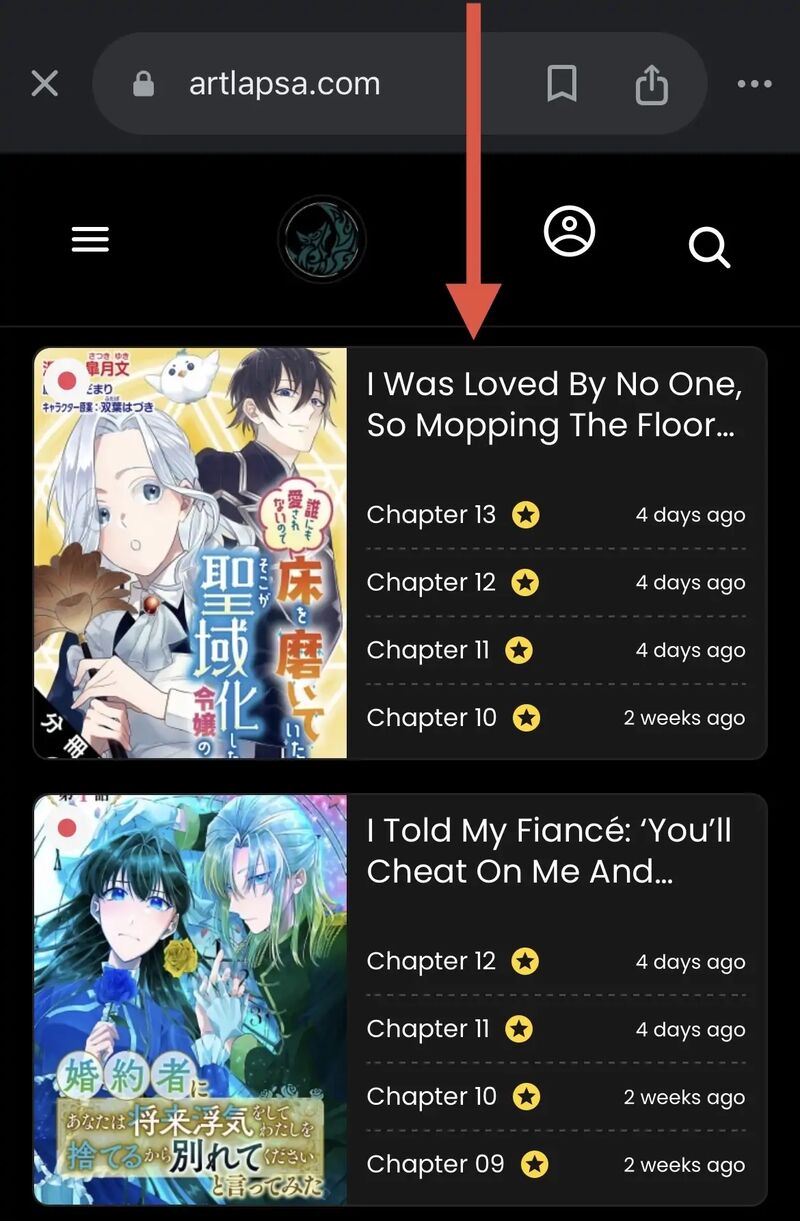Open the user account profile

point(569,232)
